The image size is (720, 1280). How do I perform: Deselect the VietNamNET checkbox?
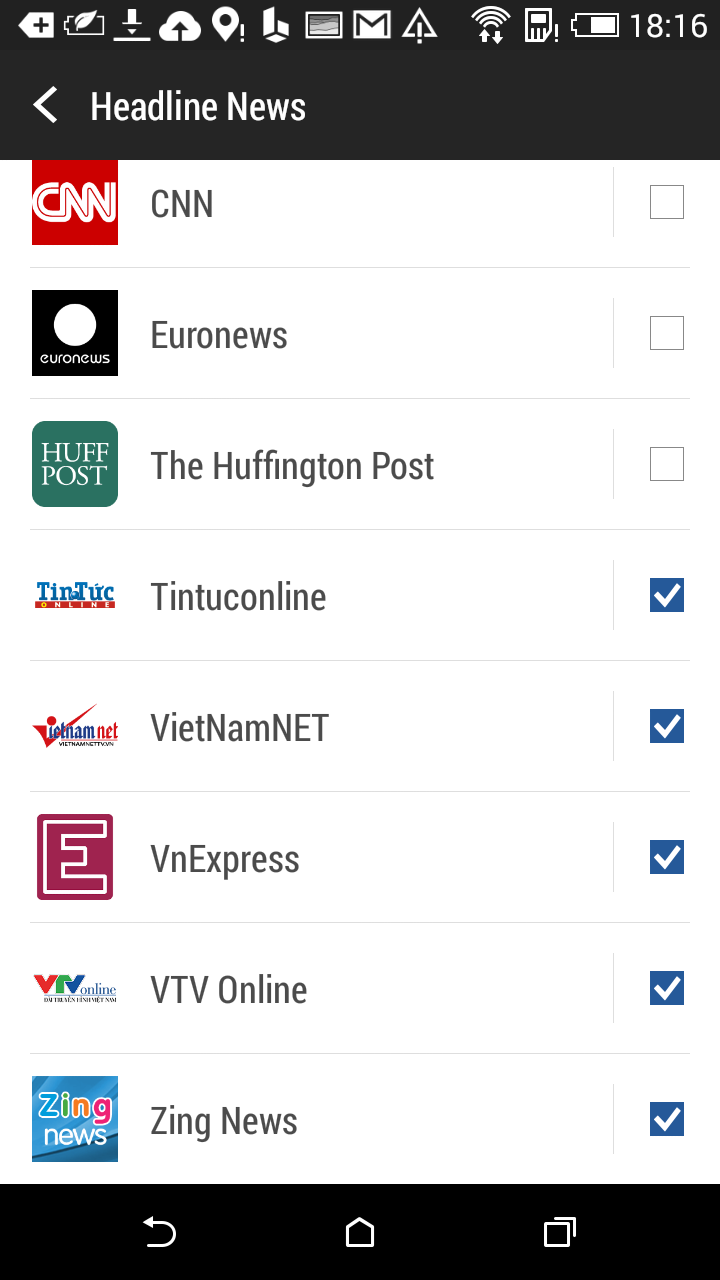tap(667, 726)
